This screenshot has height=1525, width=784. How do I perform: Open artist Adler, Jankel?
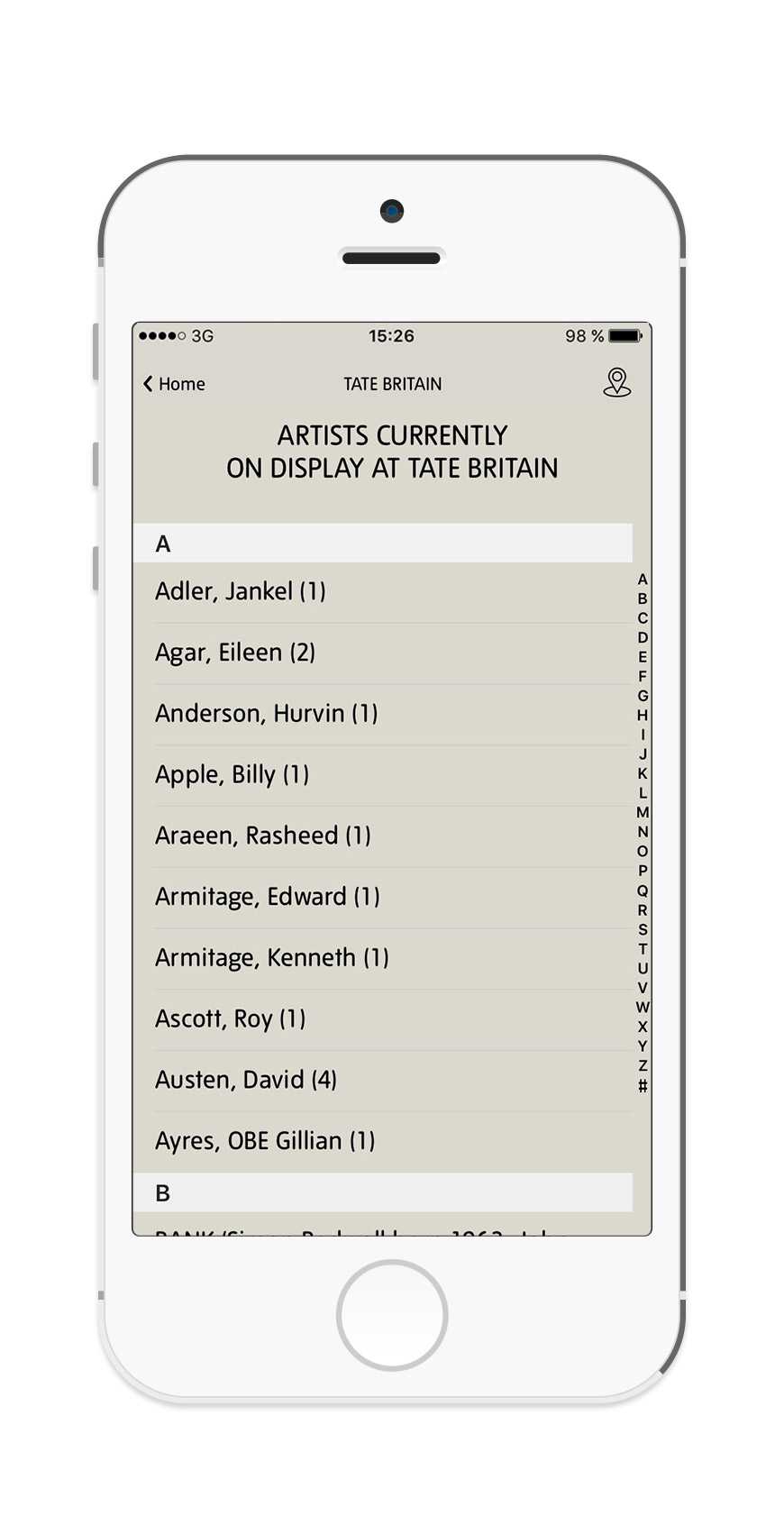pyautogui.click(x=383, y=592)
